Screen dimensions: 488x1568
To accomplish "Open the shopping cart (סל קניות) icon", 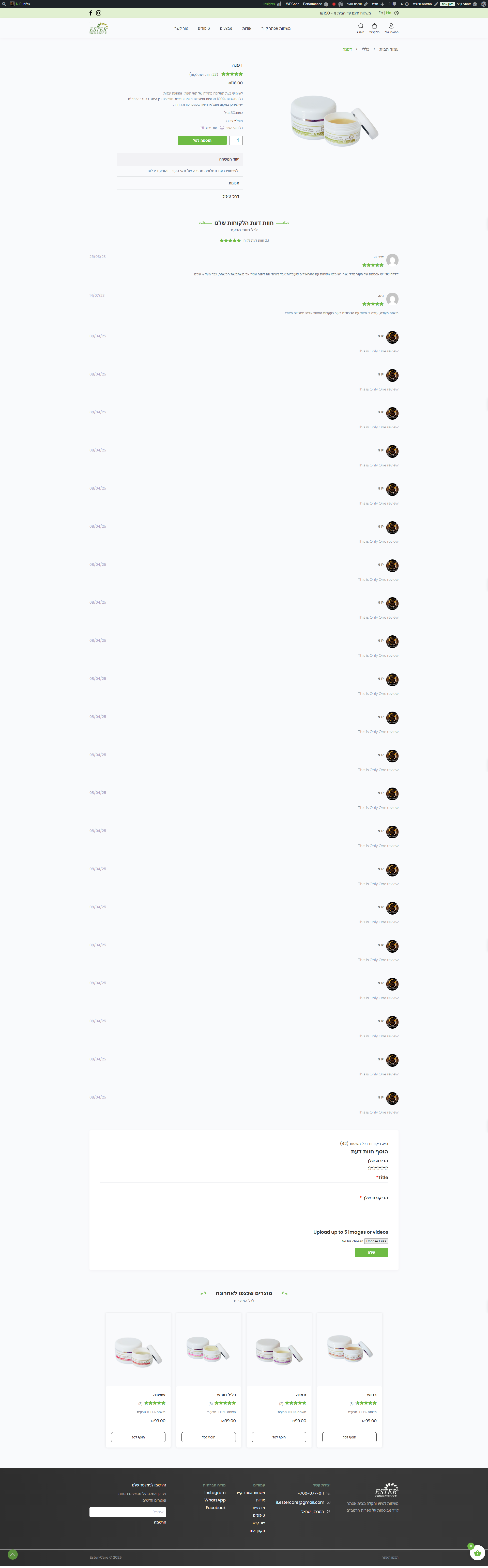I will [x=374, y=27].
